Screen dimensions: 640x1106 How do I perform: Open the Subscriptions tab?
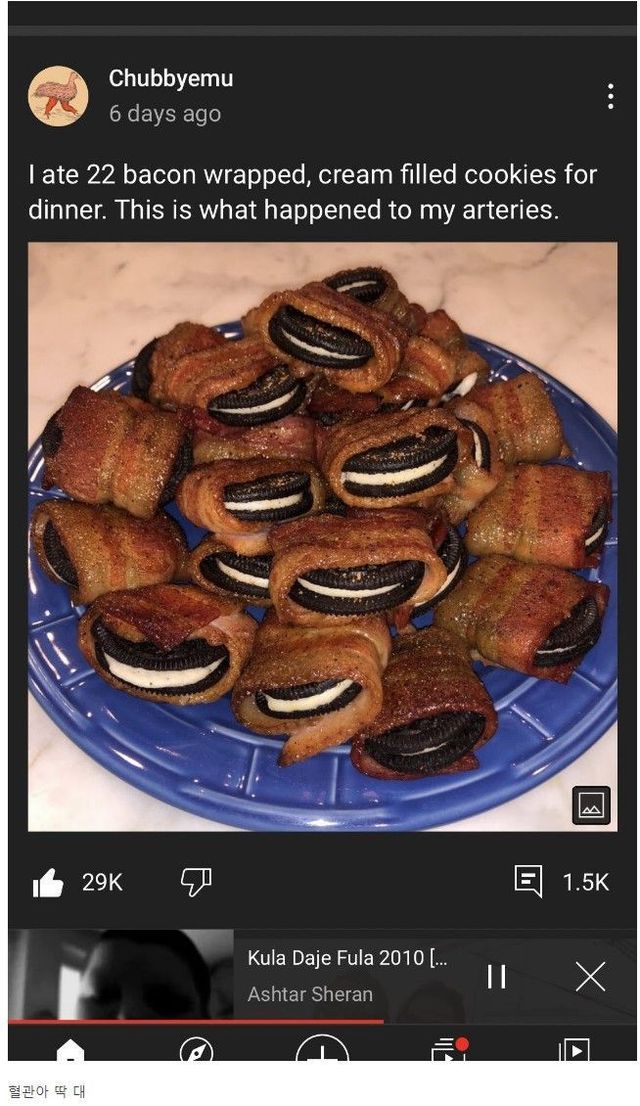click(449, 1048)
